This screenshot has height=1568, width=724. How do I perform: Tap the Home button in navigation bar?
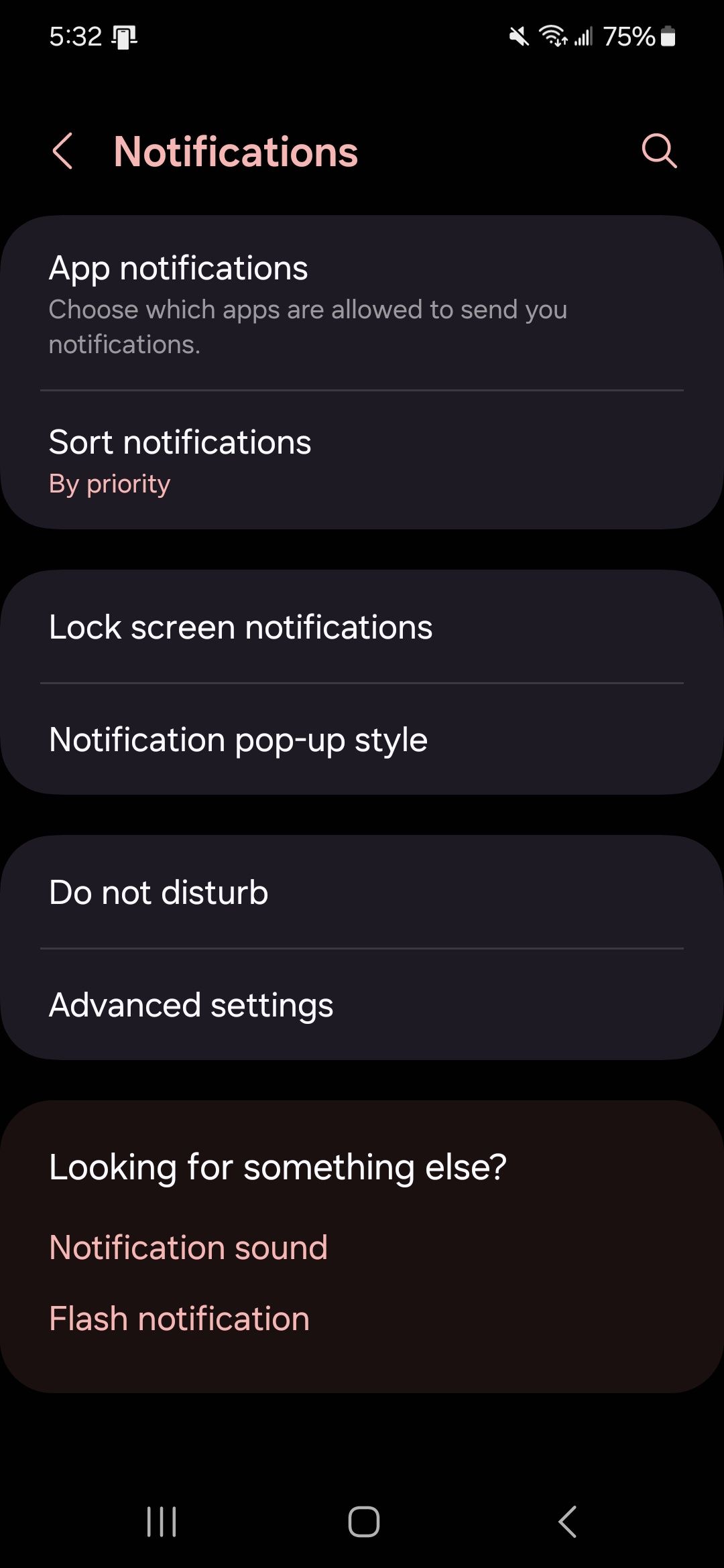362,1521
